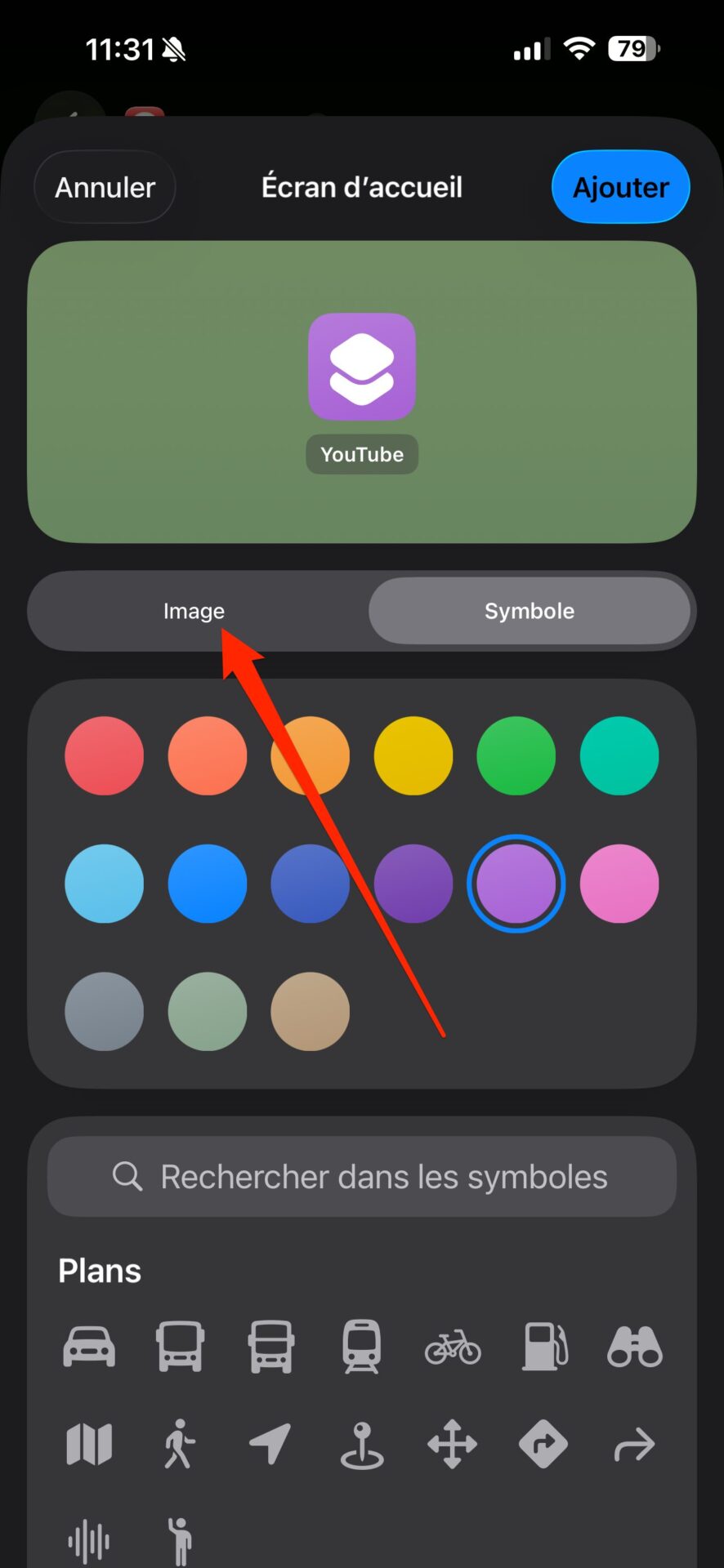Choose the tan beige color swatch
Screen dimensions: 724x1568
[x=311, y=1011]
